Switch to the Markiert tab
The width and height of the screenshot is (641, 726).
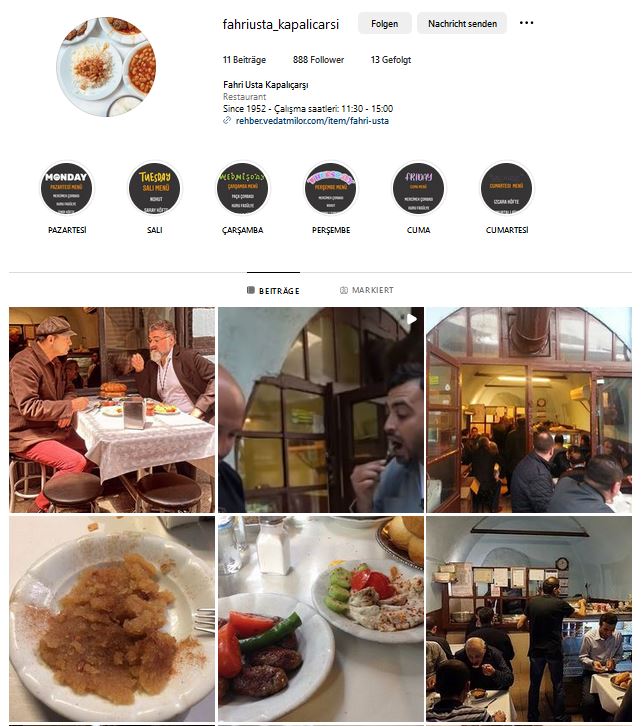click(367, 290)
